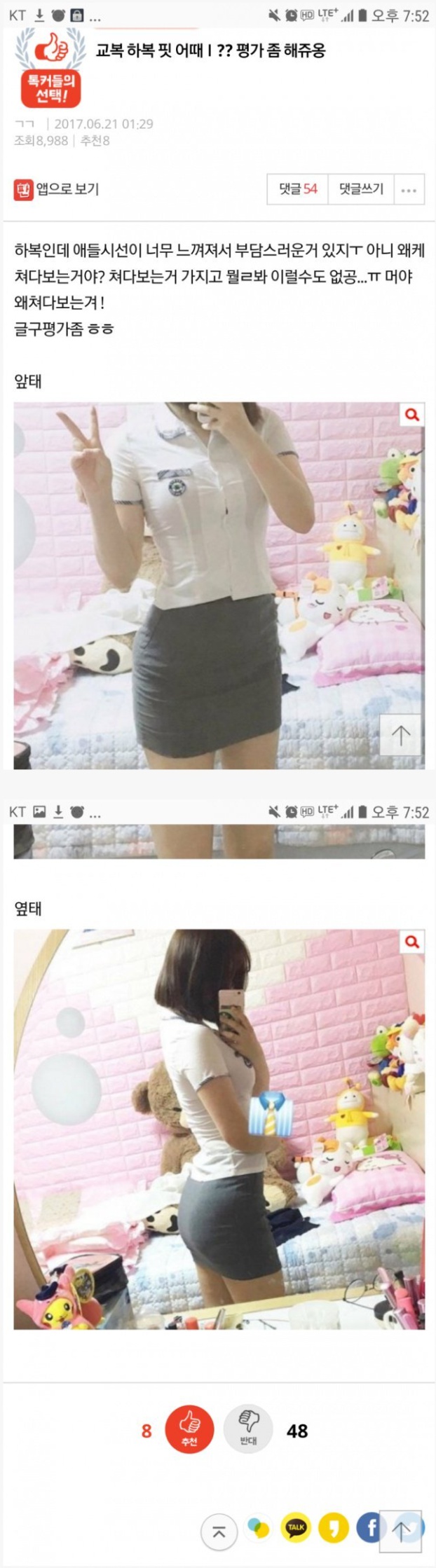Tap the 앱으로 보기 link

(x=57, y=189)
